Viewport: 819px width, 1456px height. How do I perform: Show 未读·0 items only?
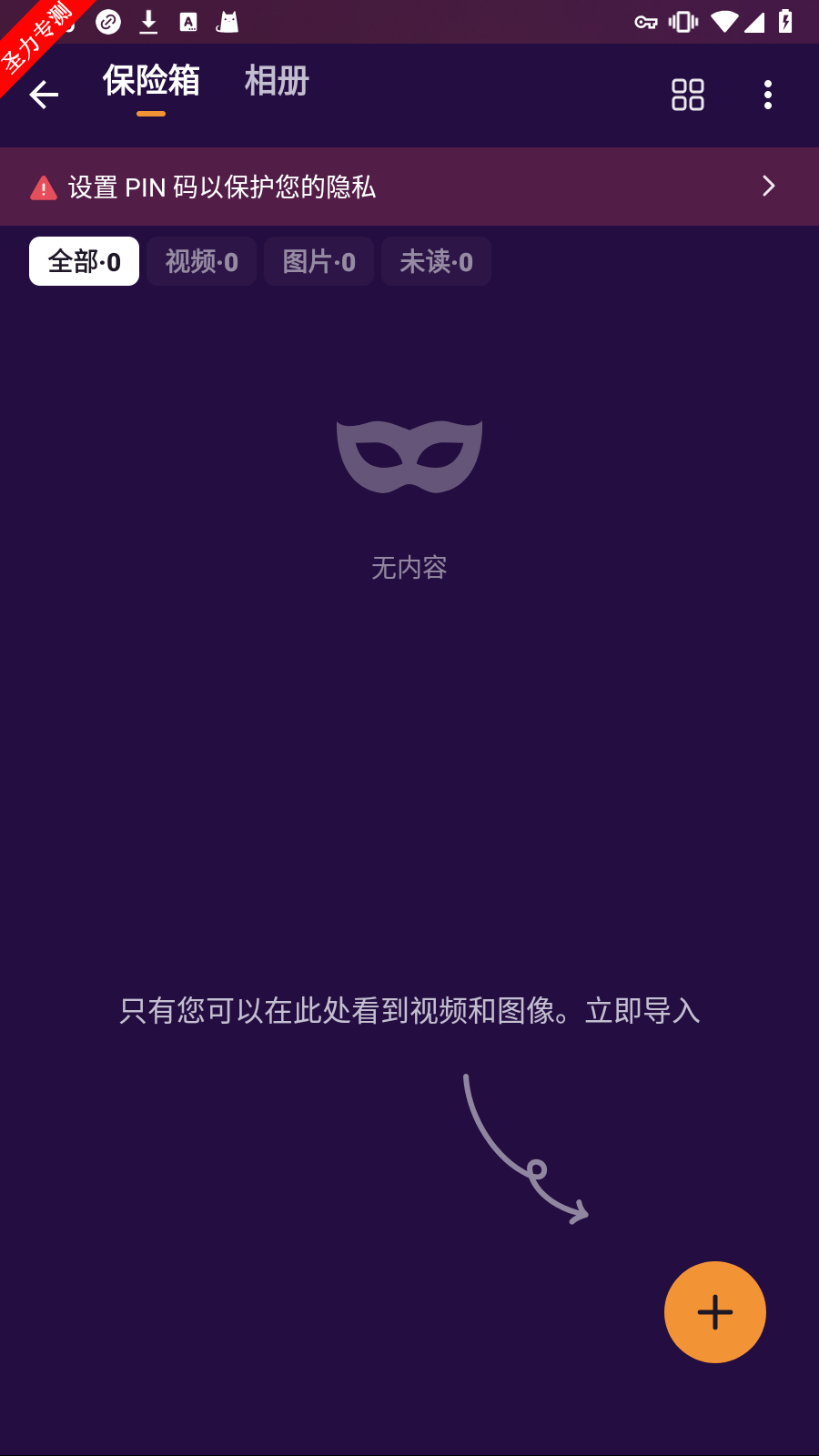[x=436, y=262]
